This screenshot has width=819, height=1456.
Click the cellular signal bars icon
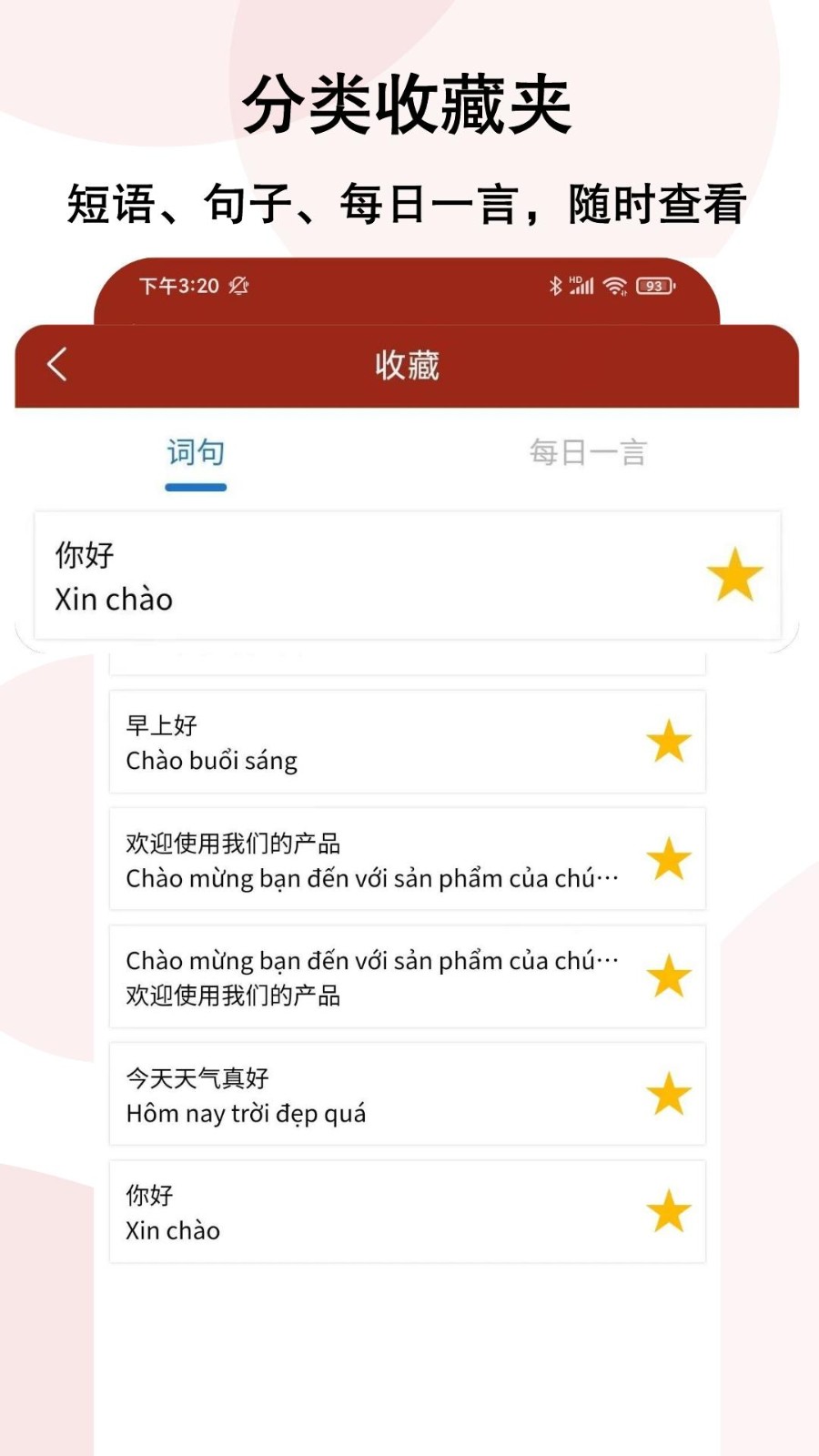[x=584, y=286]
